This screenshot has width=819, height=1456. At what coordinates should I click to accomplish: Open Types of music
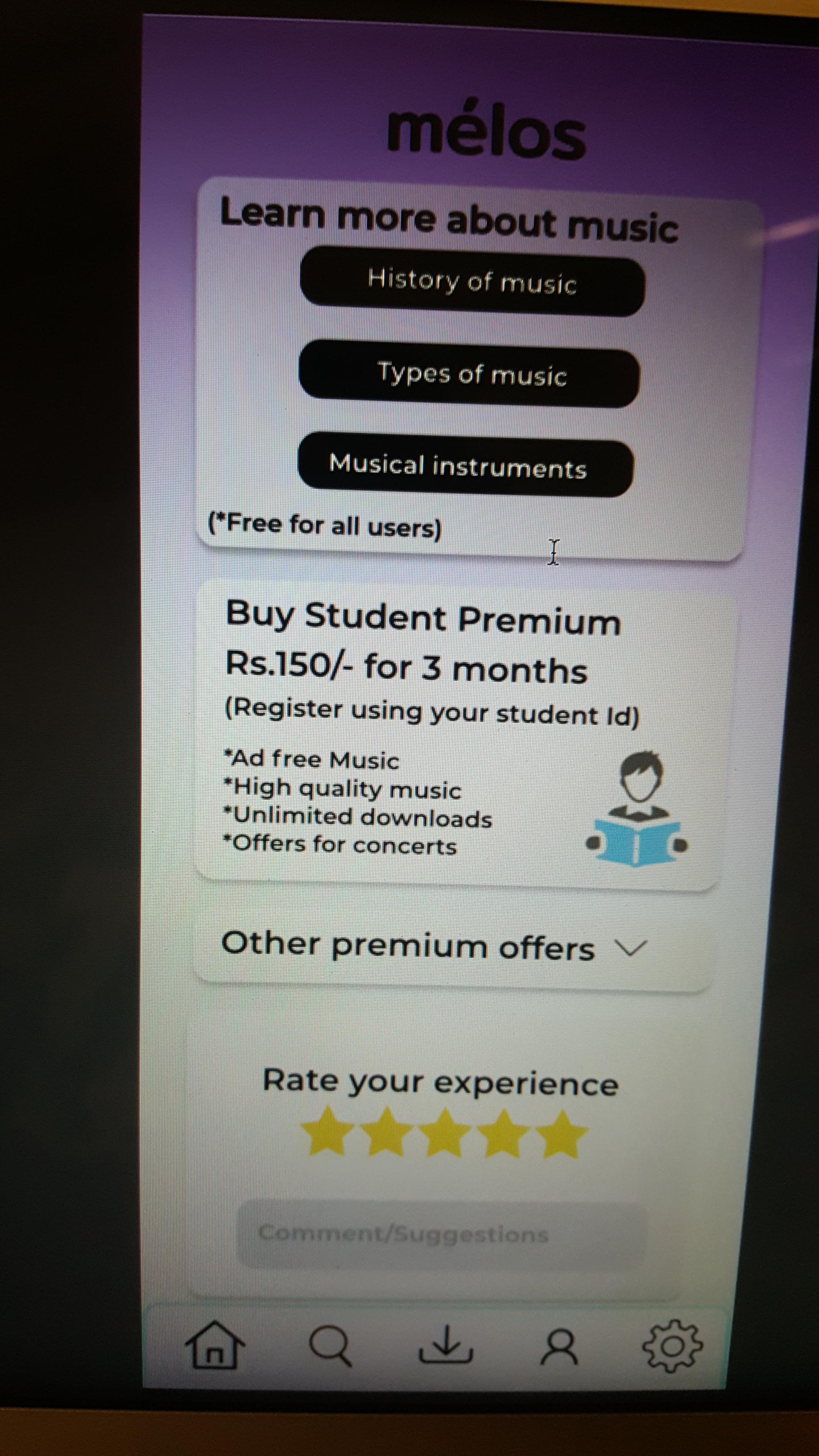click(469, 374)
